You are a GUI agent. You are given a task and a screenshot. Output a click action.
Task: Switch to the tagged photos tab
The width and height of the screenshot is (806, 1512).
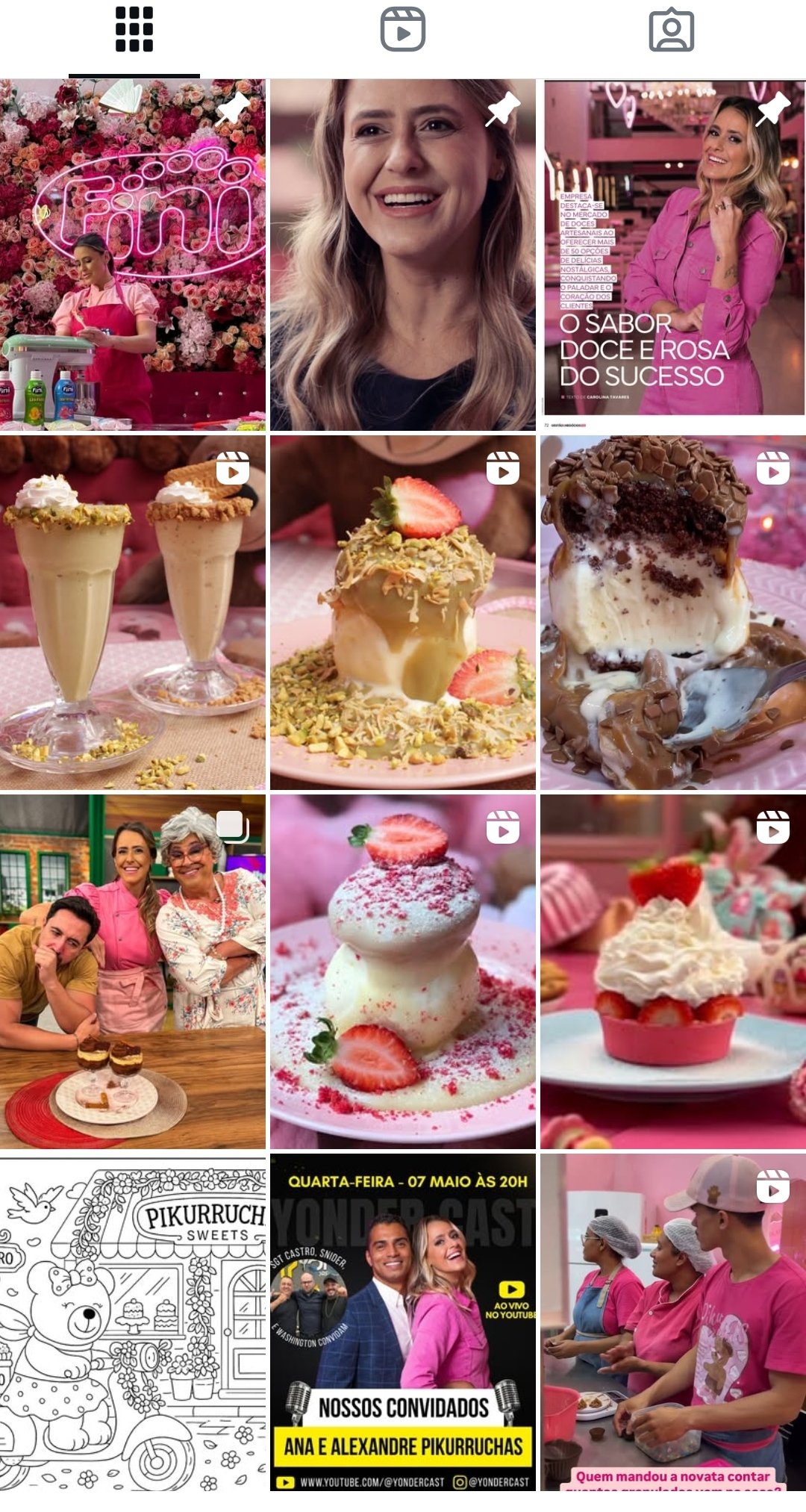(x=672, y=30)
